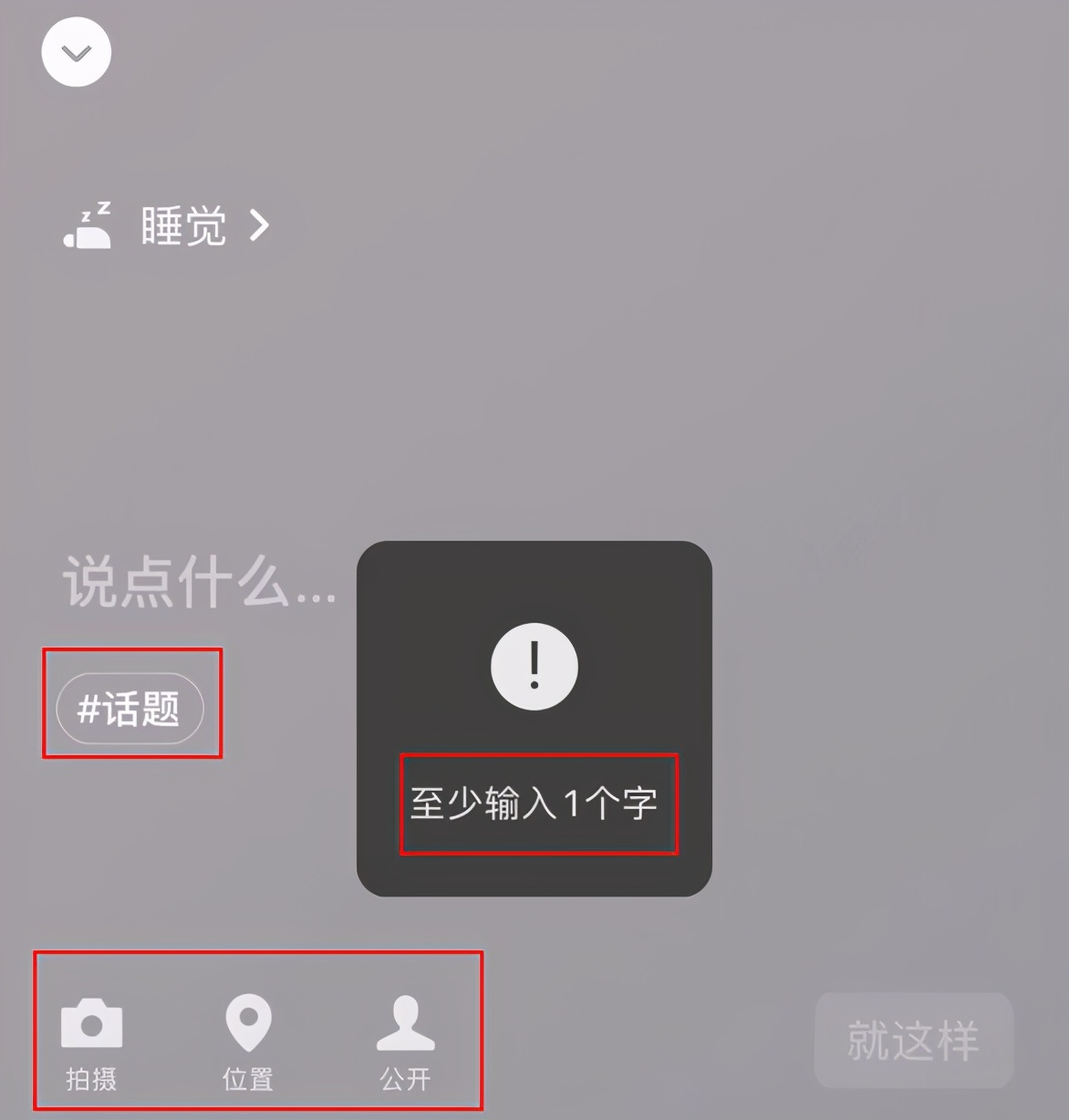
Task: Confirm the status with 就这样
Action: [x=913, y=1040]
